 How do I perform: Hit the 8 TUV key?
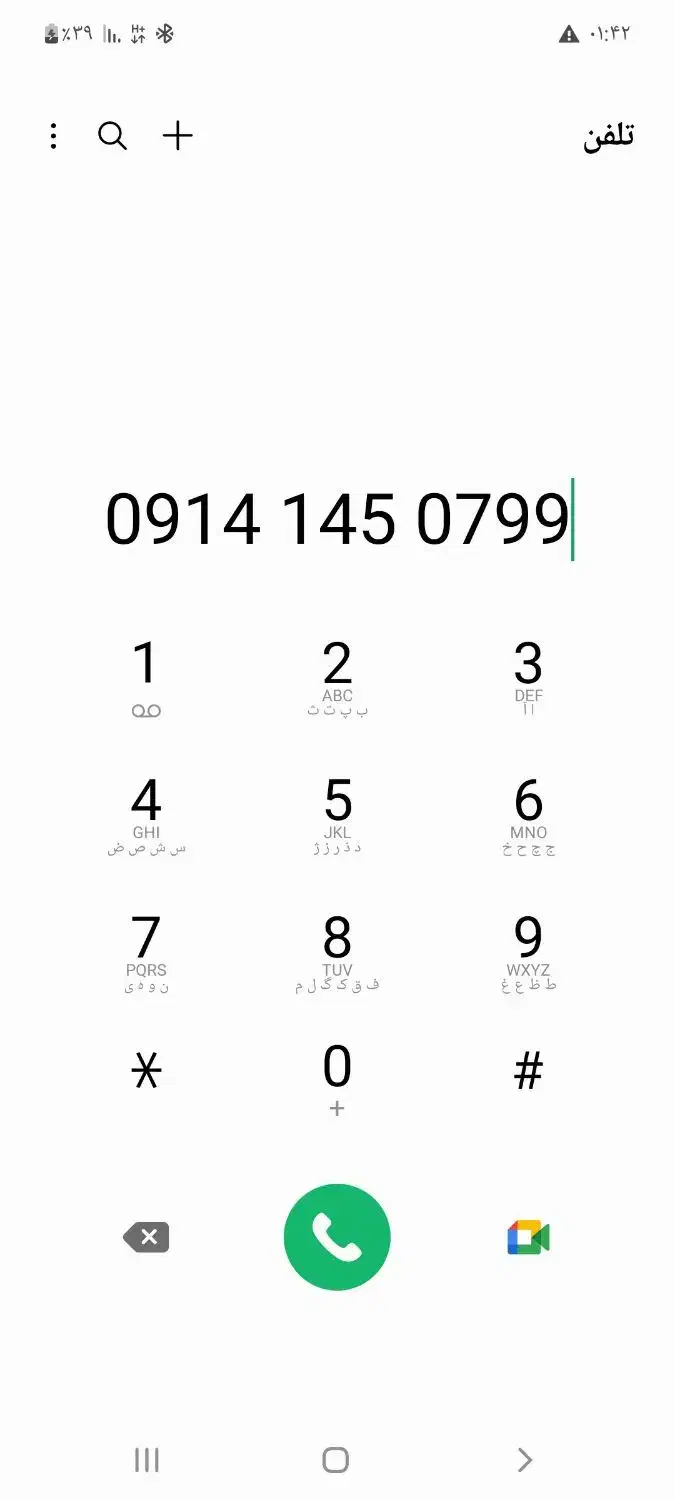coord(337,953)
